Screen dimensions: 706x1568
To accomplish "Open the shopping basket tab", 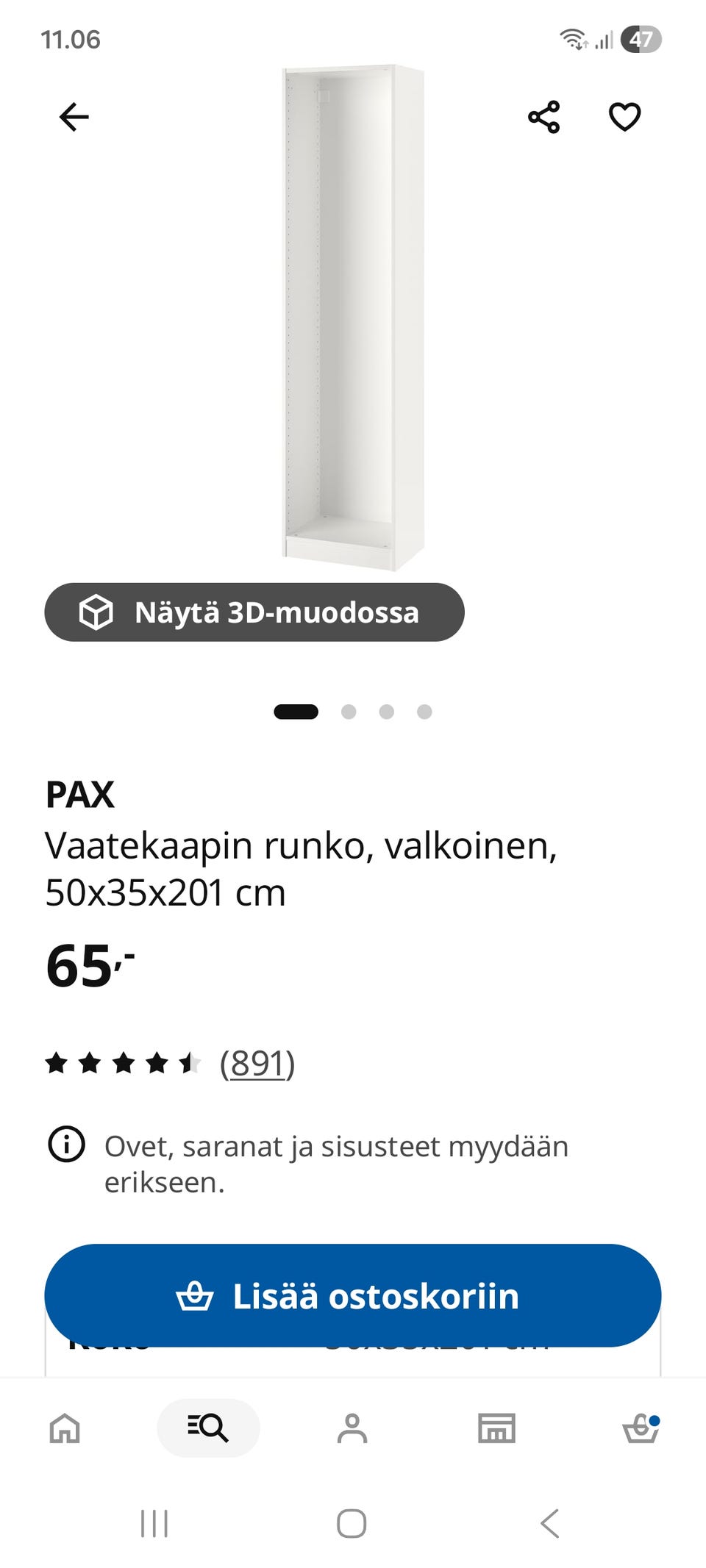I will 641,1428.
